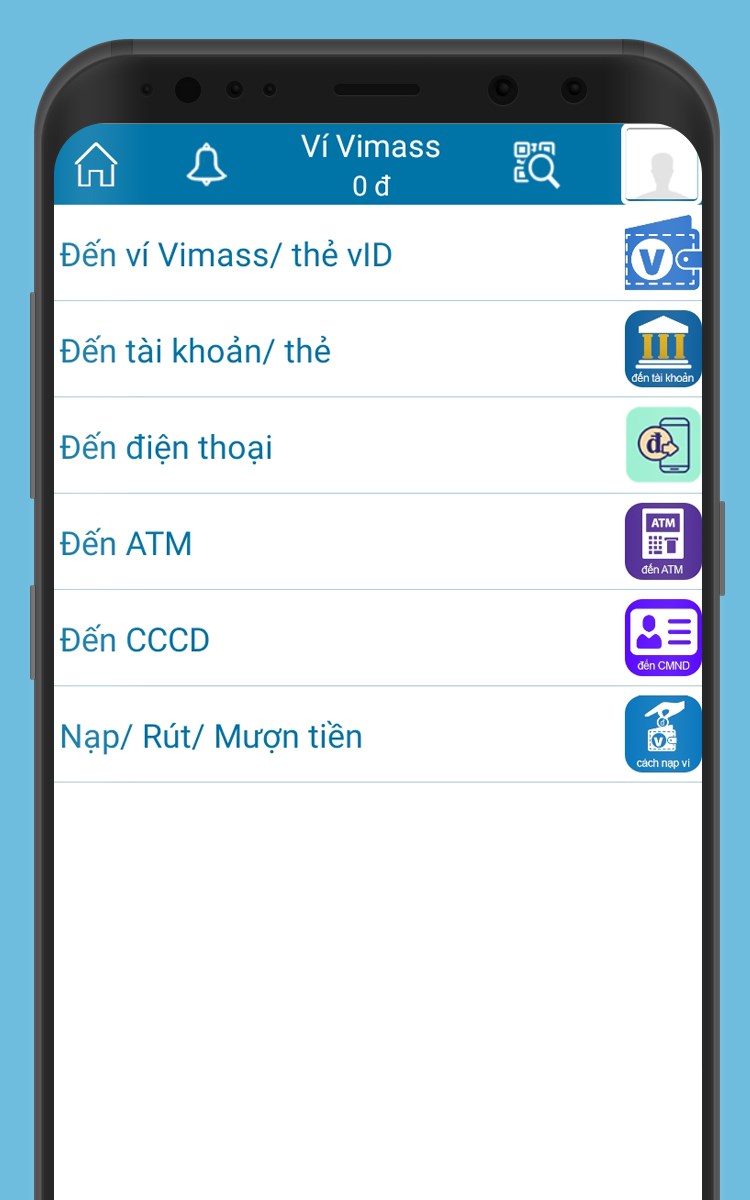Select the 'đến CMND' ID card icon
The height and width of the screenshot is (1200, 750).
[x=662, y=637]
